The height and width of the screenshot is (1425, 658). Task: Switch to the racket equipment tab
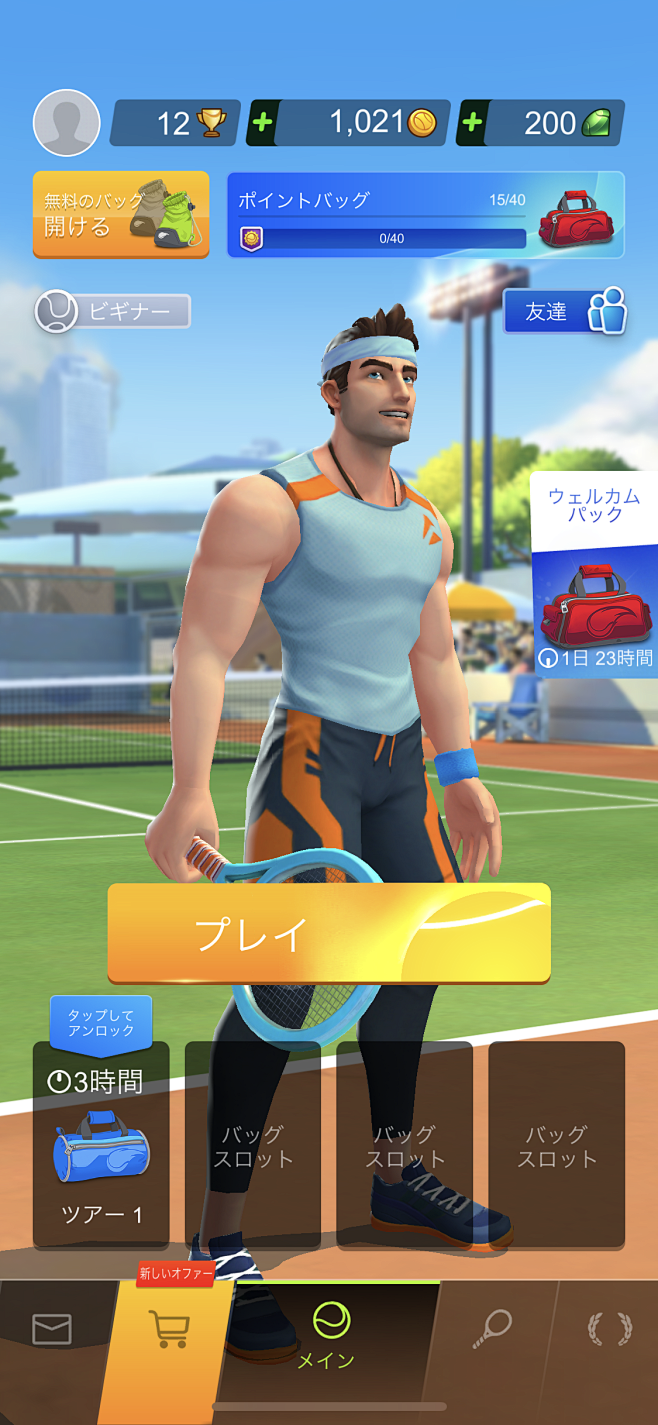pyautogui.click(x=491, y=1329)
